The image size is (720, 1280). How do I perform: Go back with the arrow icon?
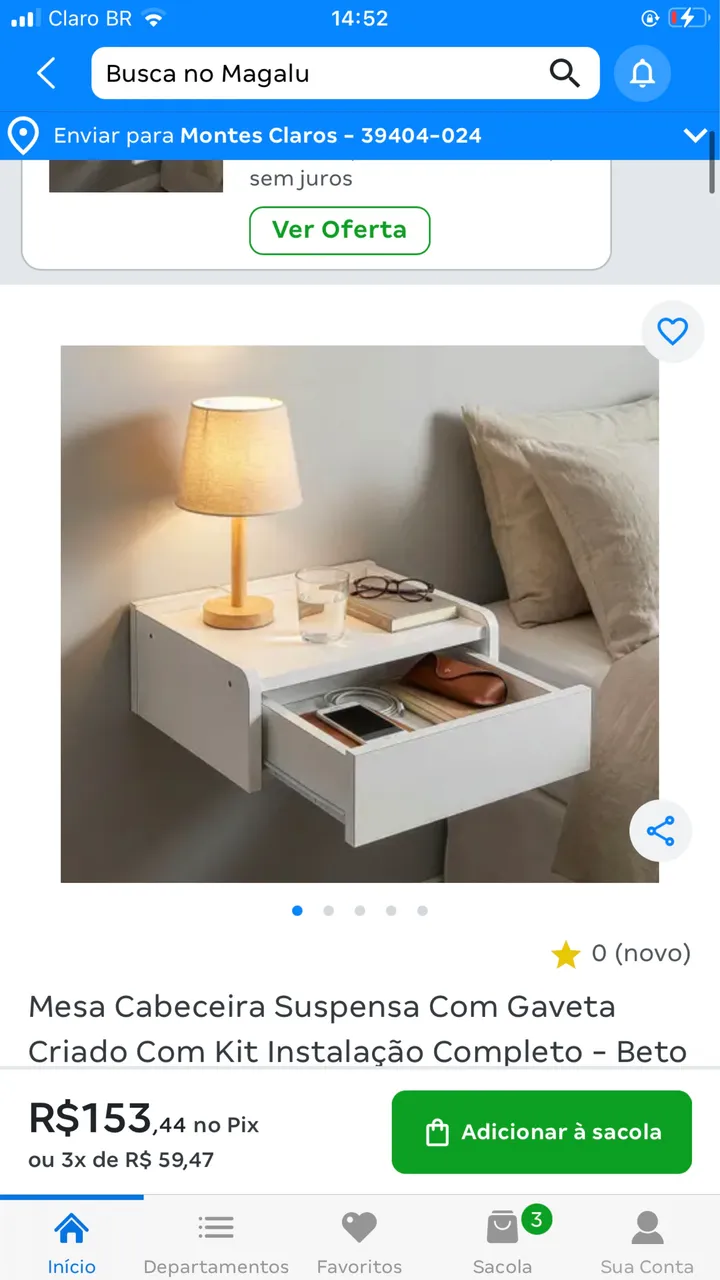click(x=46, y=73)
